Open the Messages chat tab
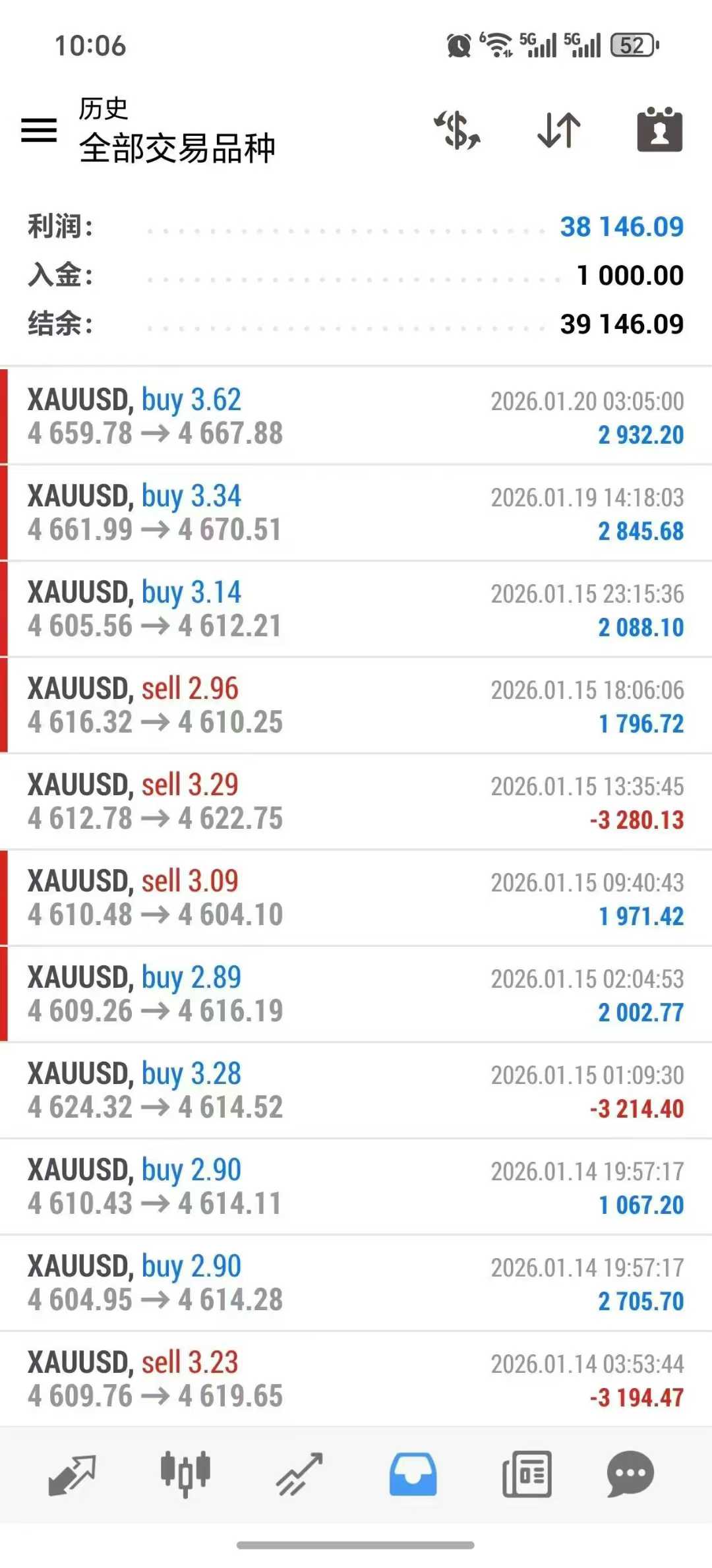The width and height of the screenshot is (712, 1568). pyautogui.click(x=630, y=1474)
